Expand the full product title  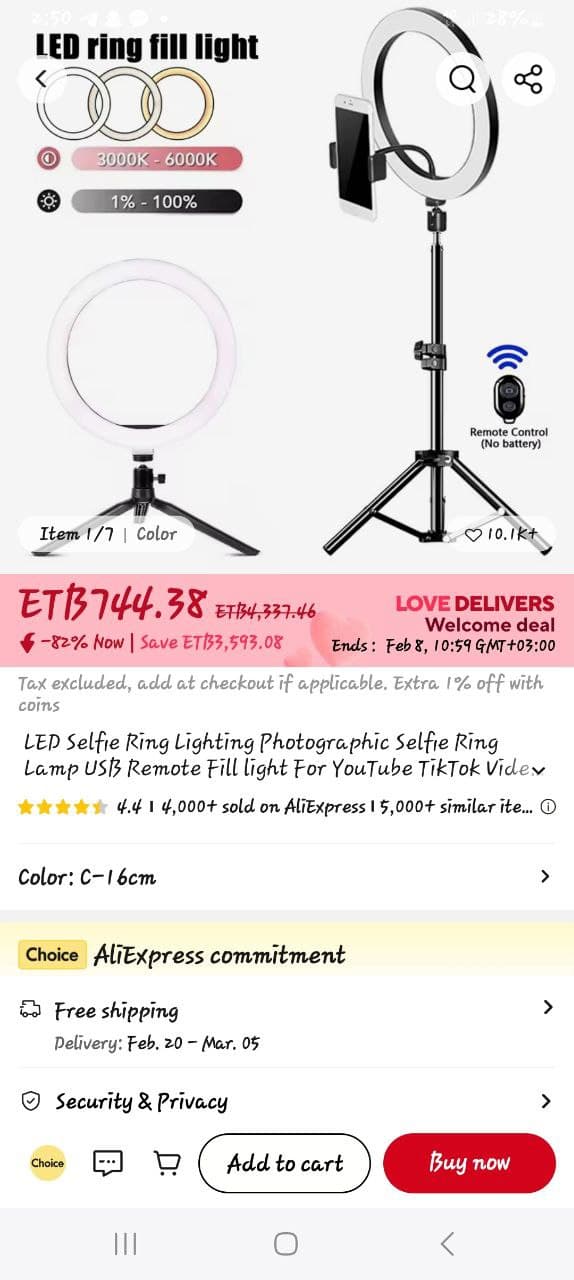(x=539, y=769)
